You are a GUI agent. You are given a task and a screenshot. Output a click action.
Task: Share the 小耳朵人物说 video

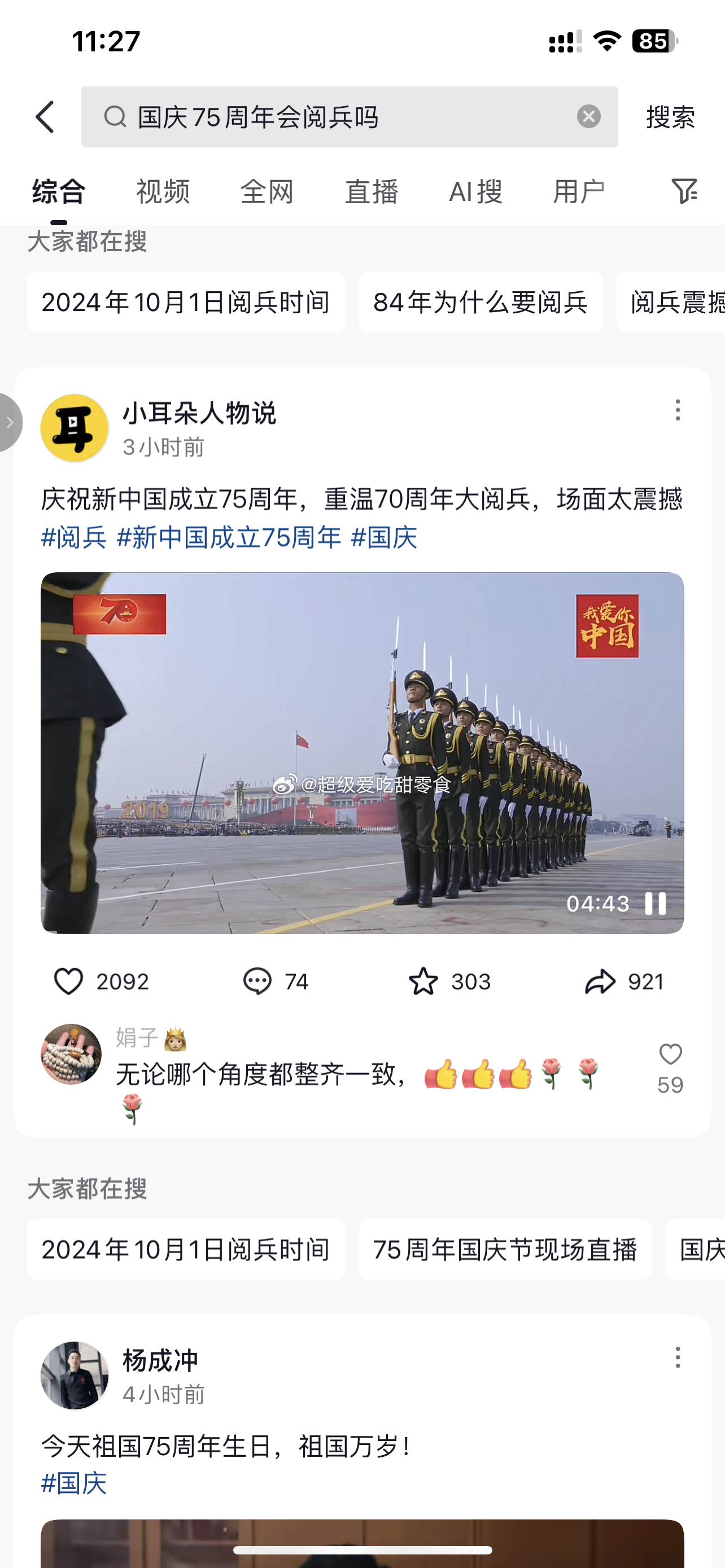[x=600, y=982]
